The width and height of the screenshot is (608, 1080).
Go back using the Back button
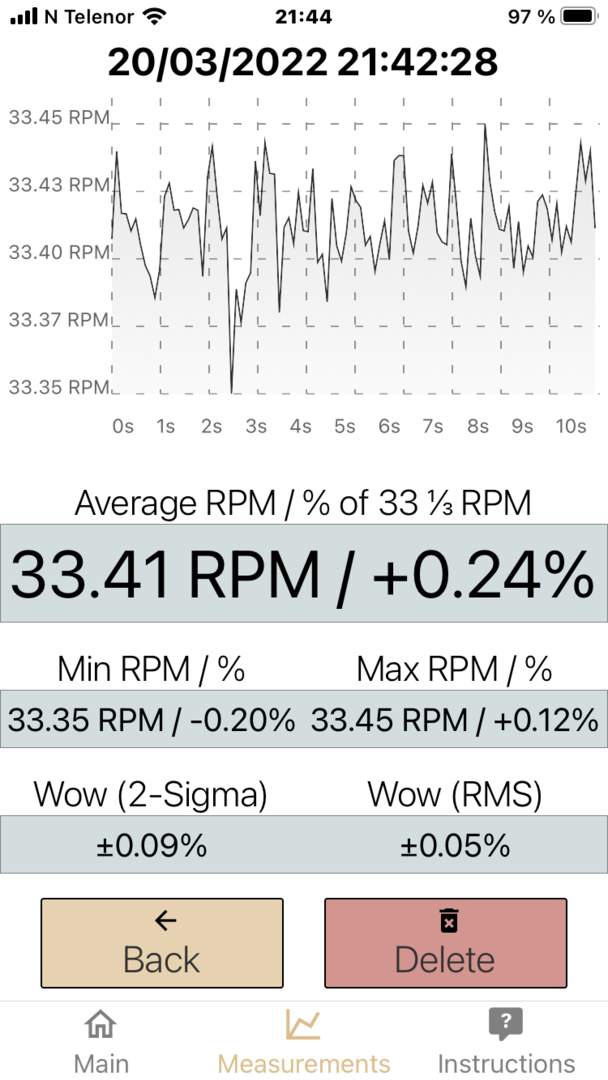(162, 942)
